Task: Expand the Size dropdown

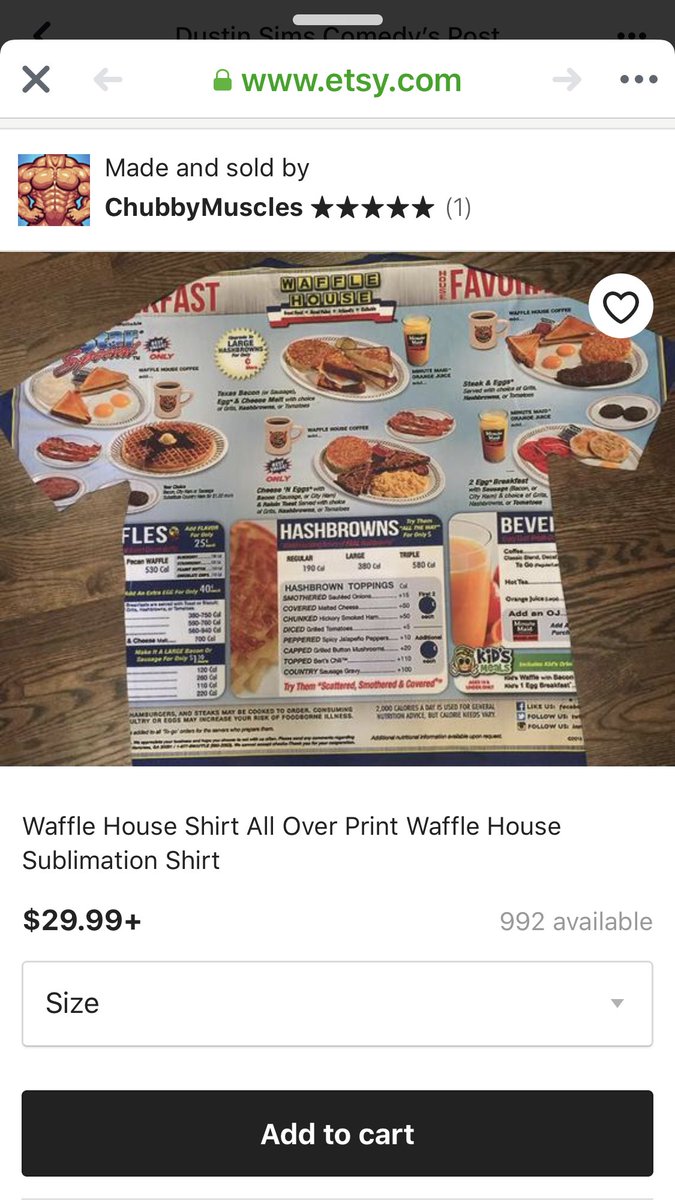Action: pyautogui.click(x=337, y=1003)
